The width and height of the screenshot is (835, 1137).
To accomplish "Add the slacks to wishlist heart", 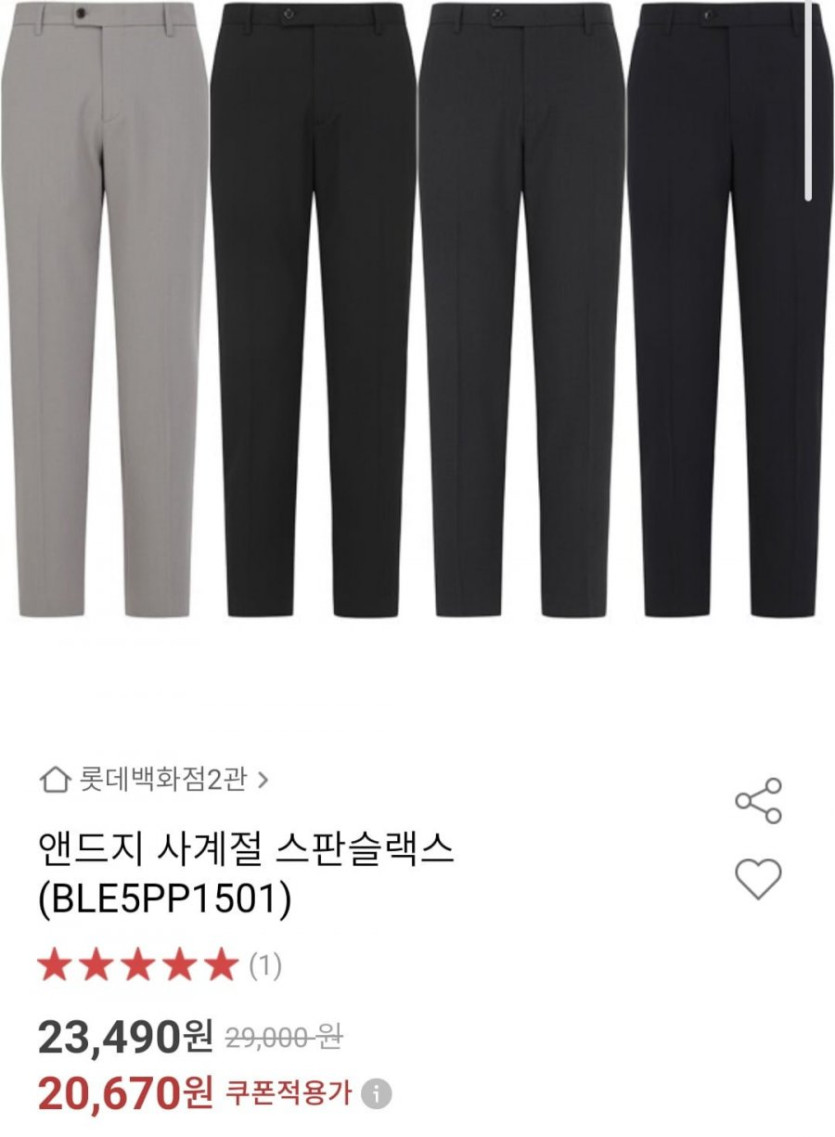I will 758,878.
